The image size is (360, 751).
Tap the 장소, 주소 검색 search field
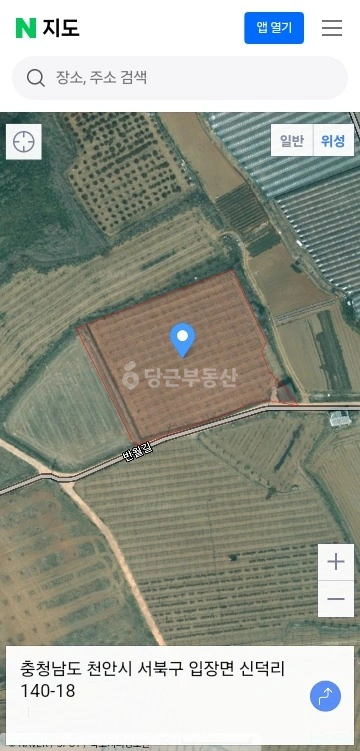point(180,78)
